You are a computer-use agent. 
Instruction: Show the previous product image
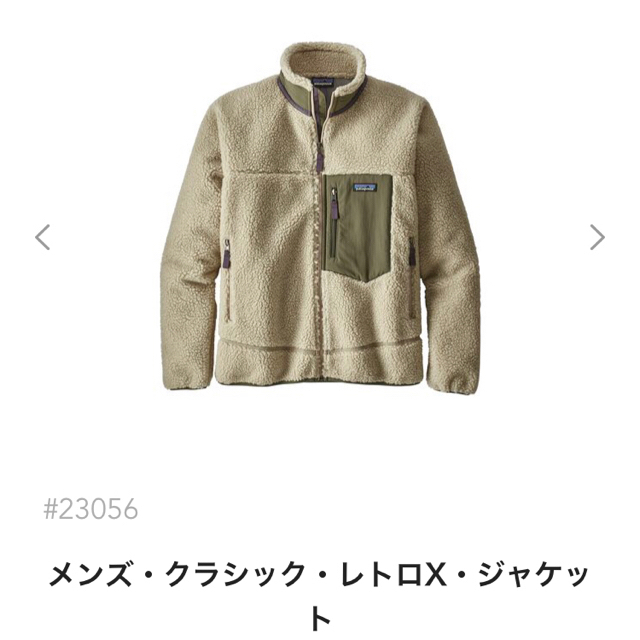(x=42, y=237)
